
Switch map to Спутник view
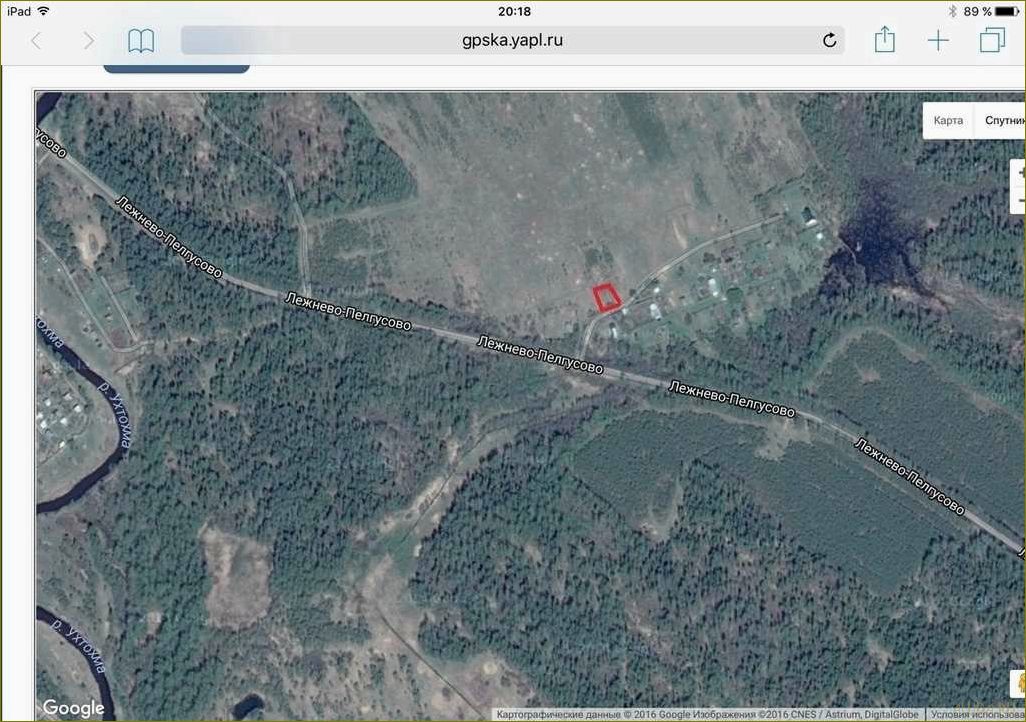(x=1003, y=120)
